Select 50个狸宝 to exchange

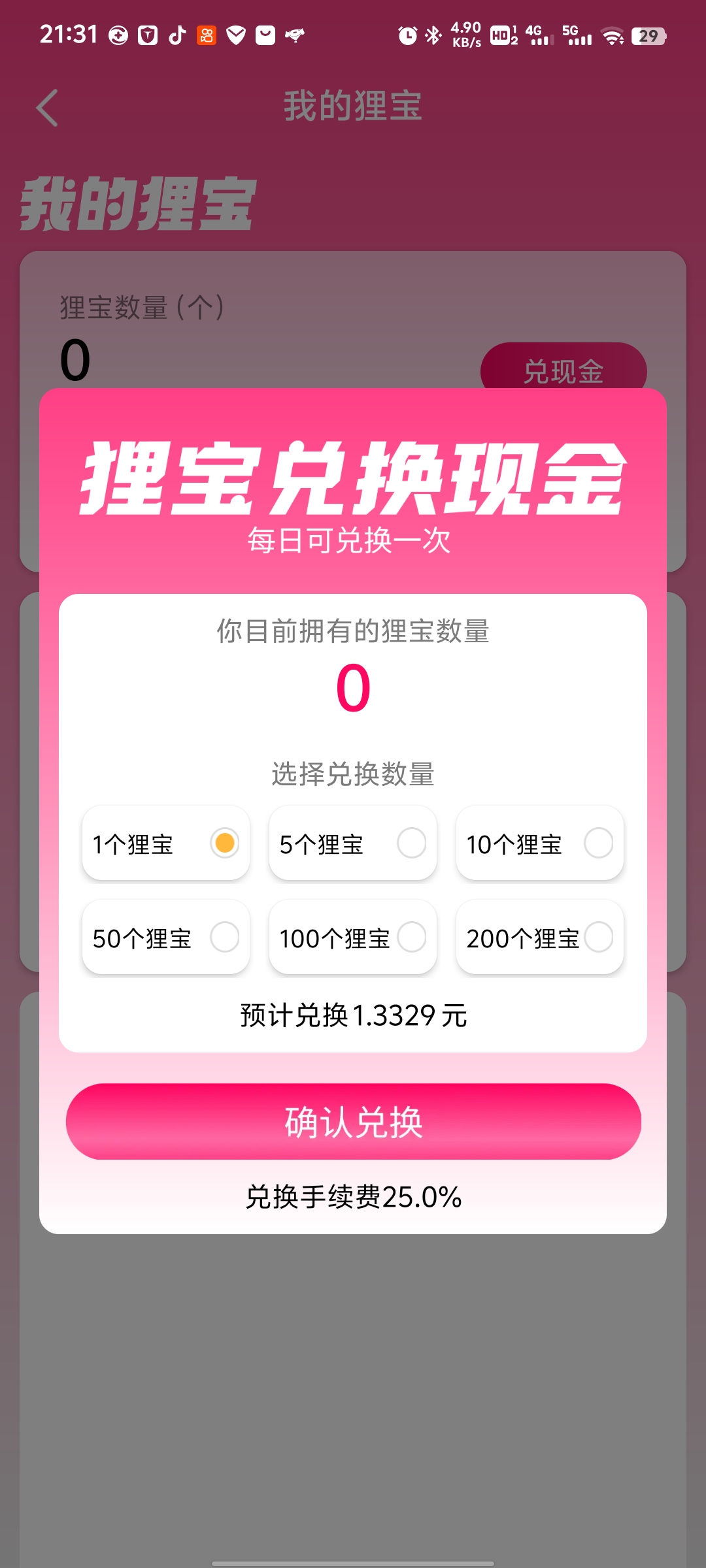(165, 938)
